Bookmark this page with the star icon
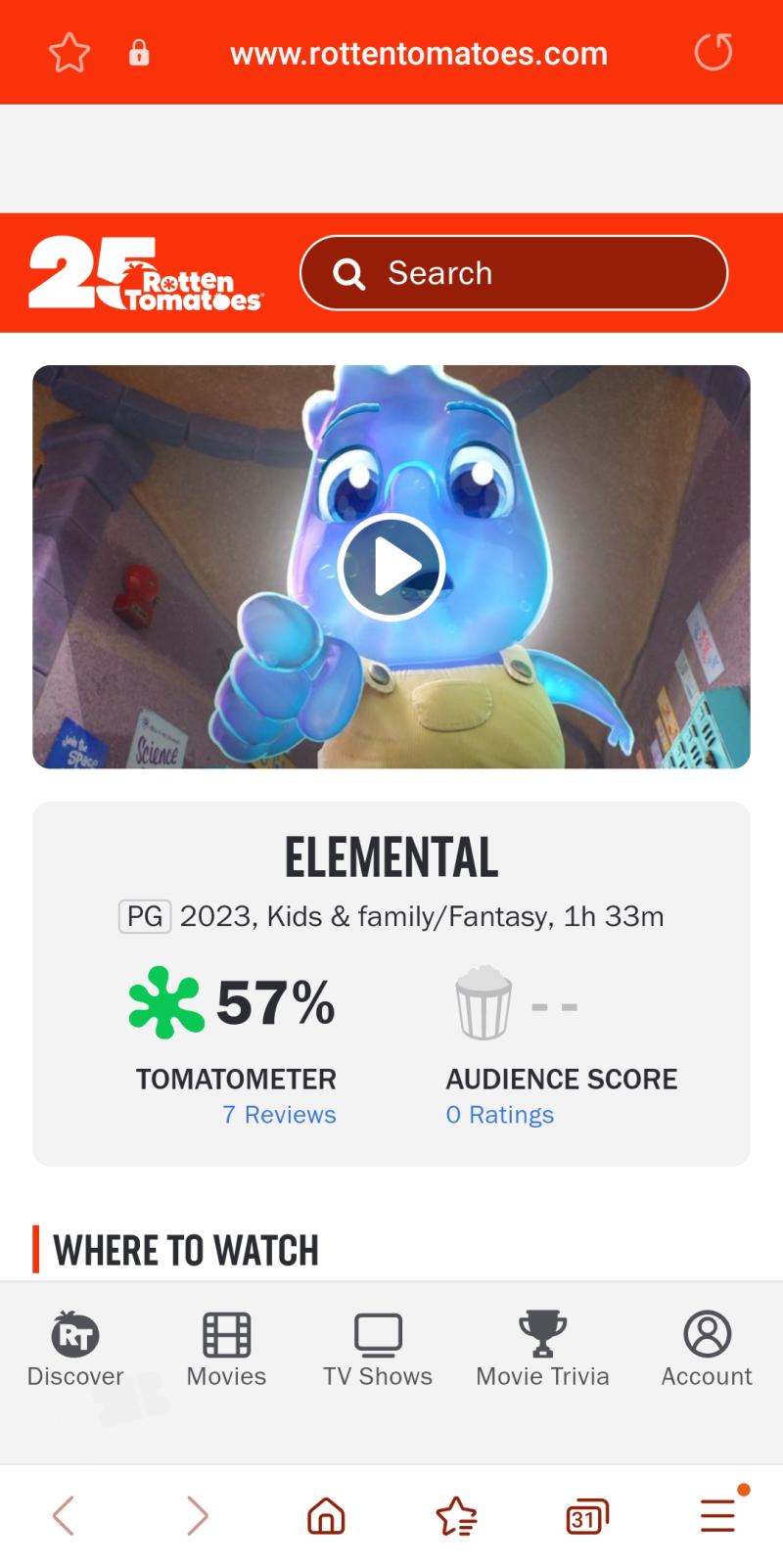 click(69, 53)
